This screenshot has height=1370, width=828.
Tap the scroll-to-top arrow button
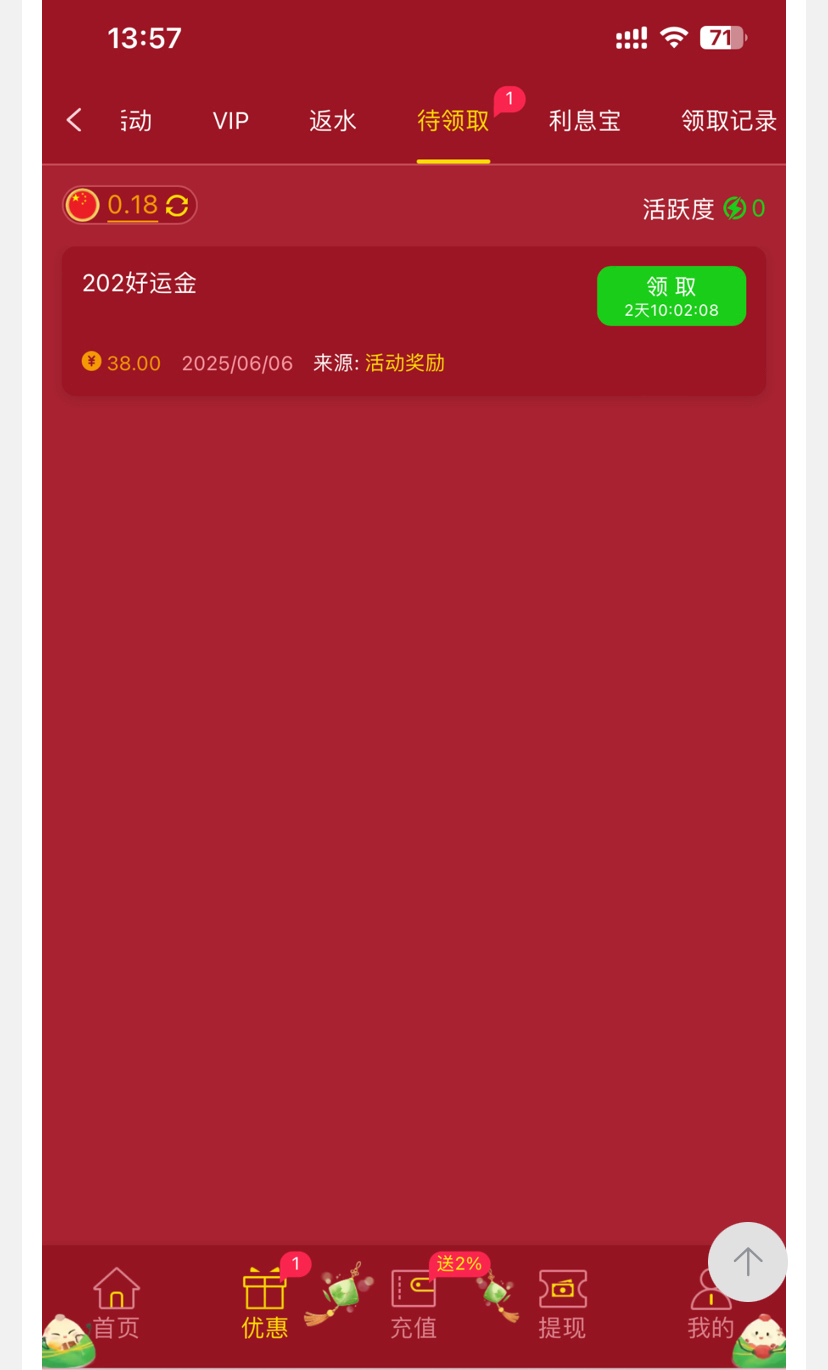(747, 1261)
